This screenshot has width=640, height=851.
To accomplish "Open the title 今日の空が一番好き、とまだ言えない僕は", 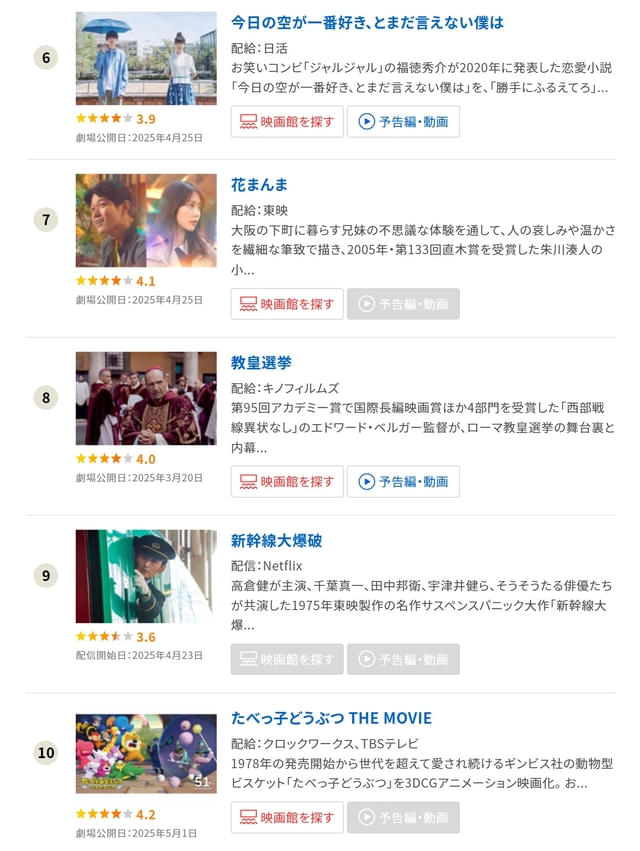I will [x=367, y=22].
